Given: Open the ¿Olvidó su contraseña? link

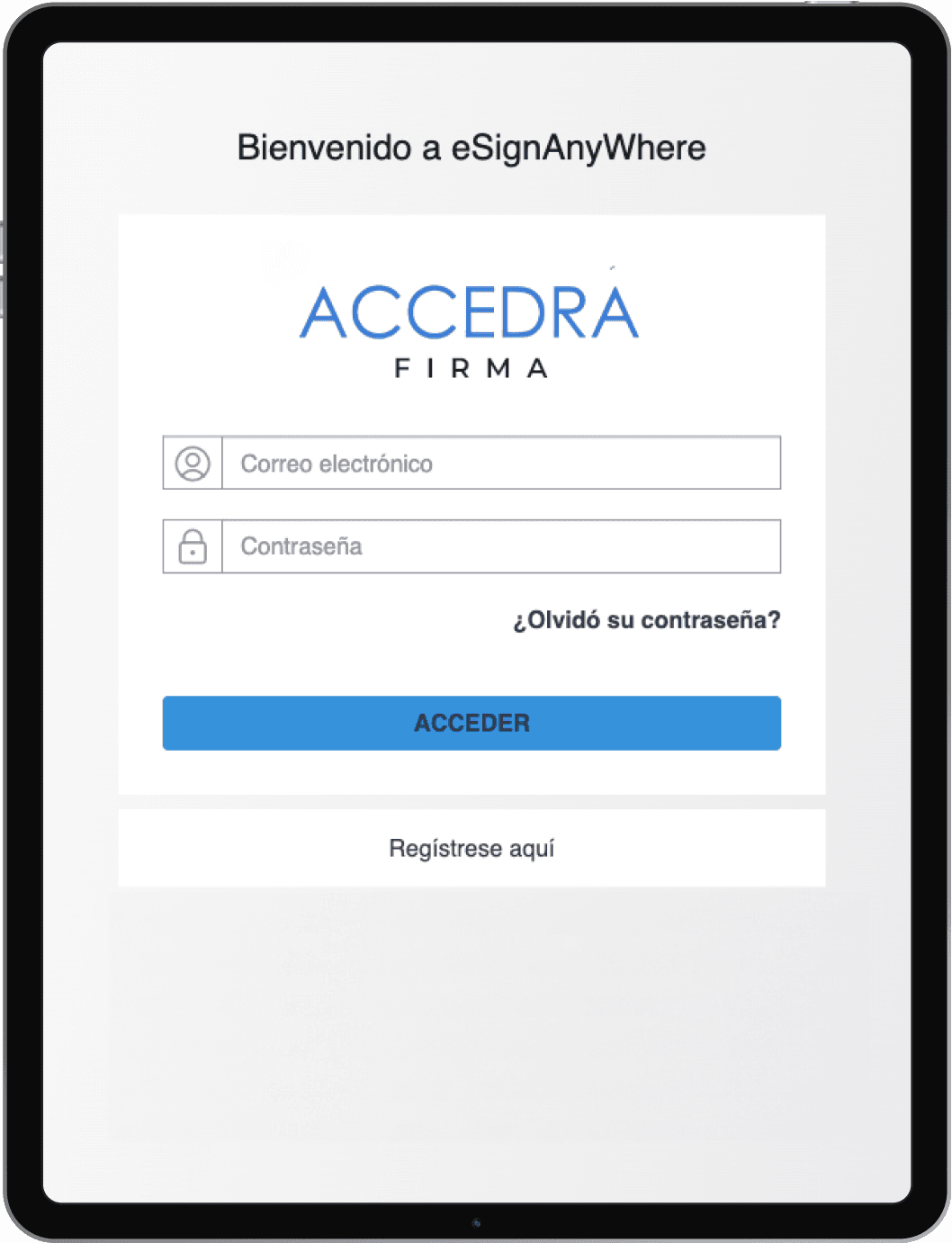Looking at the screenshot, I should coord(646,620).
